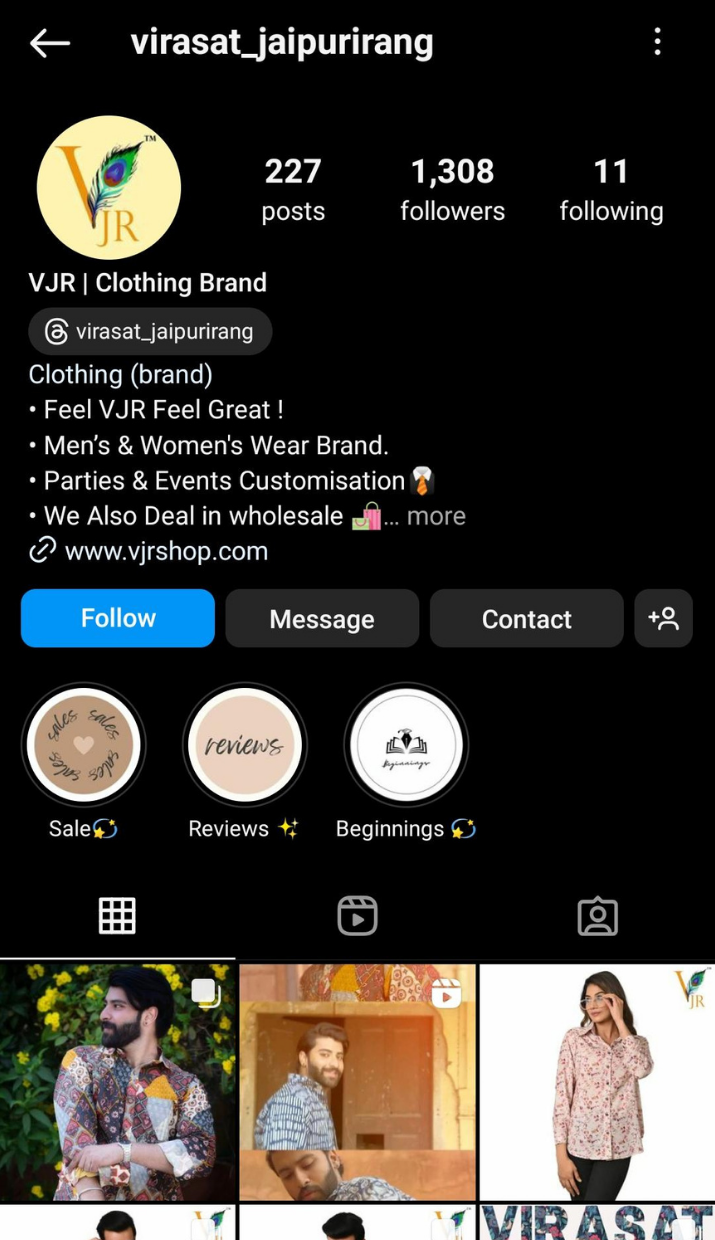Message virasat_jaipurirang

coord(322,618)
